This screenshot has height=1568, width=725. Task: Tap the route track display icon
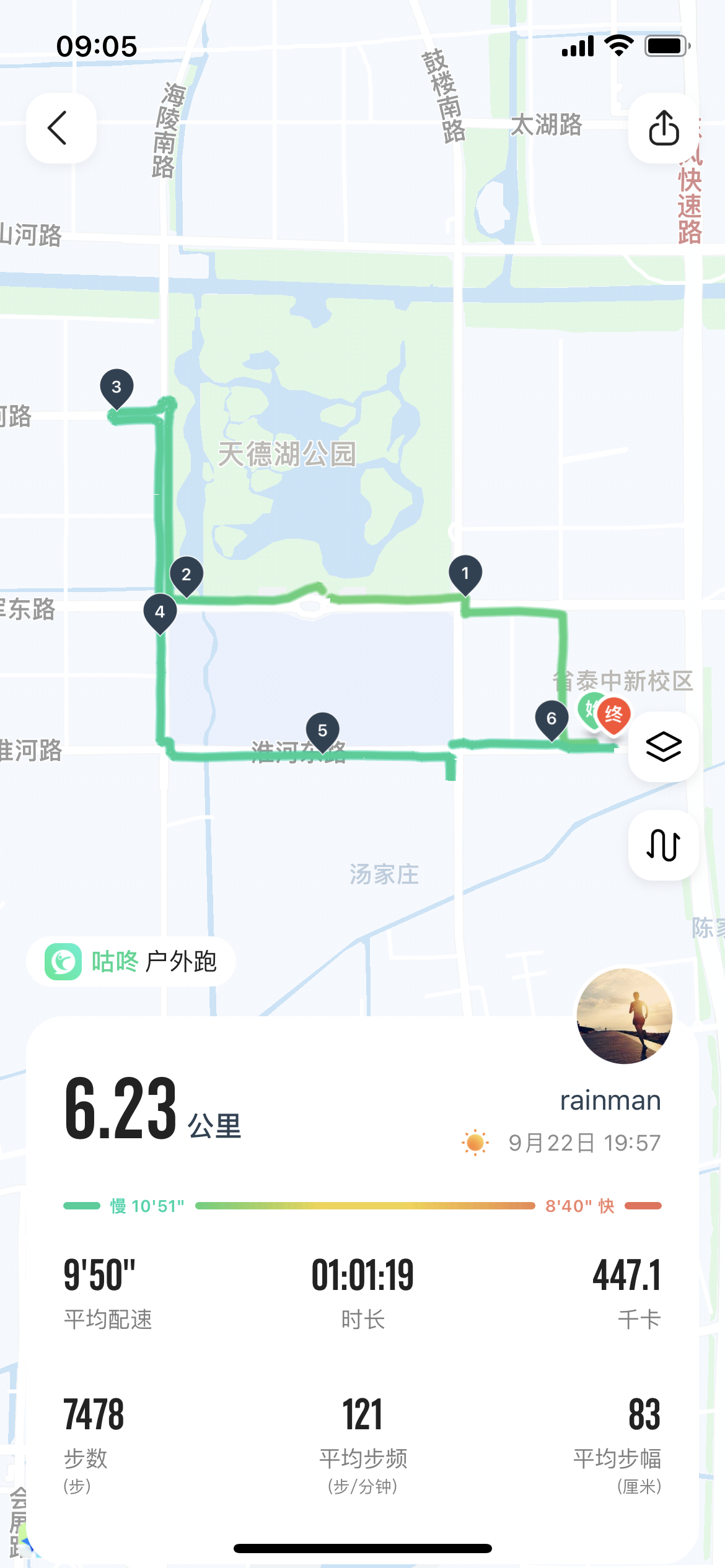tap(664, 845)
